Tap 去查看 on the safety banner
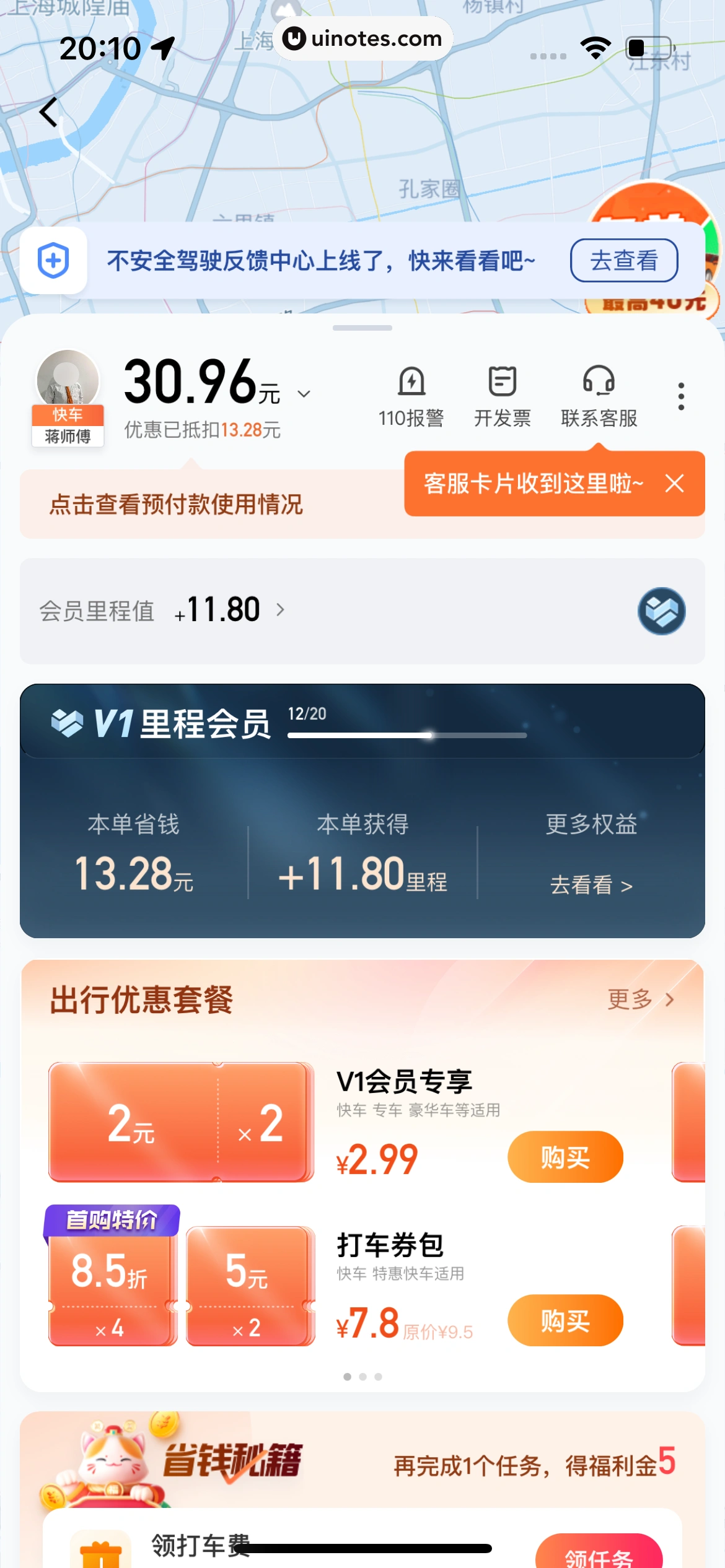 pos(623,260)
